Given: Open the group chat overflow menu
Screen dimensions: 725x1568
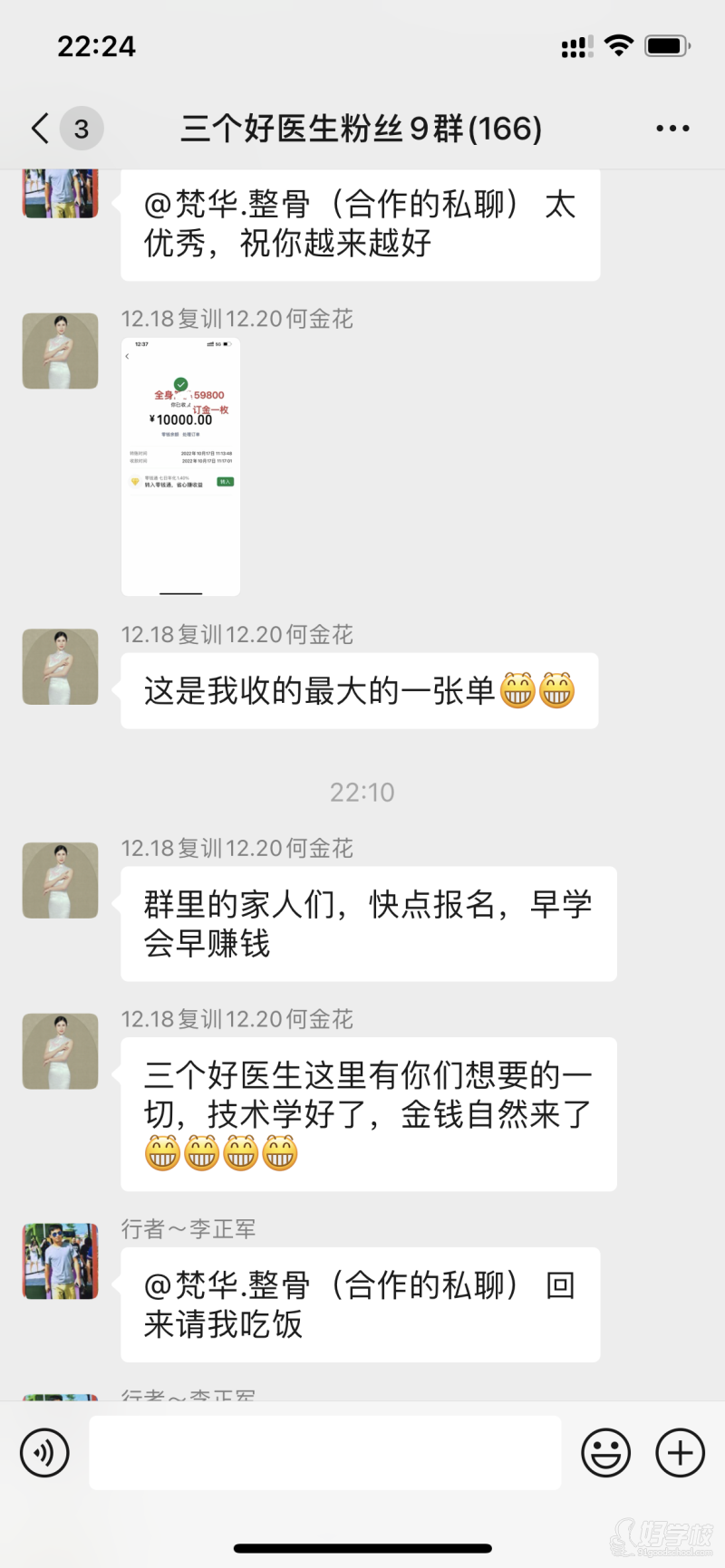Looking at the screenshot, I should (672, 129).
